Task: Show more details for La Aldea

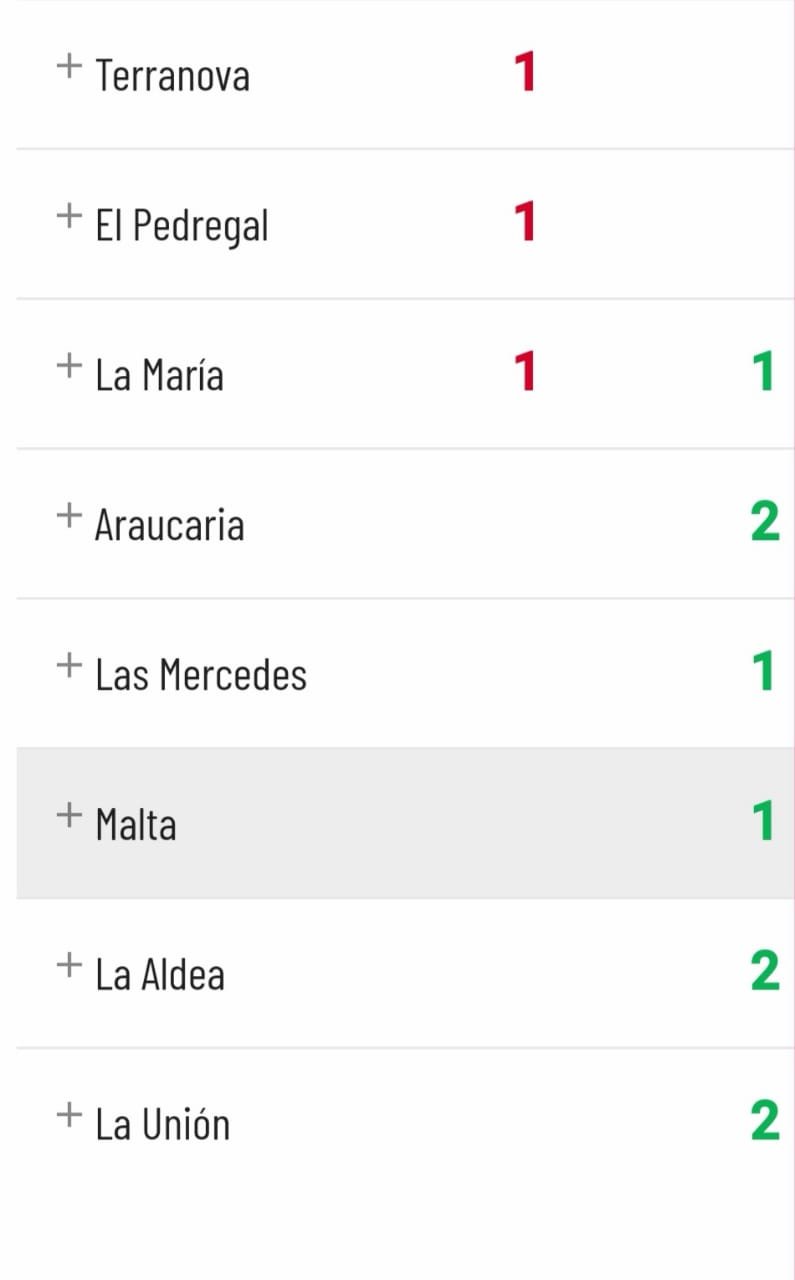Action: 68,966
